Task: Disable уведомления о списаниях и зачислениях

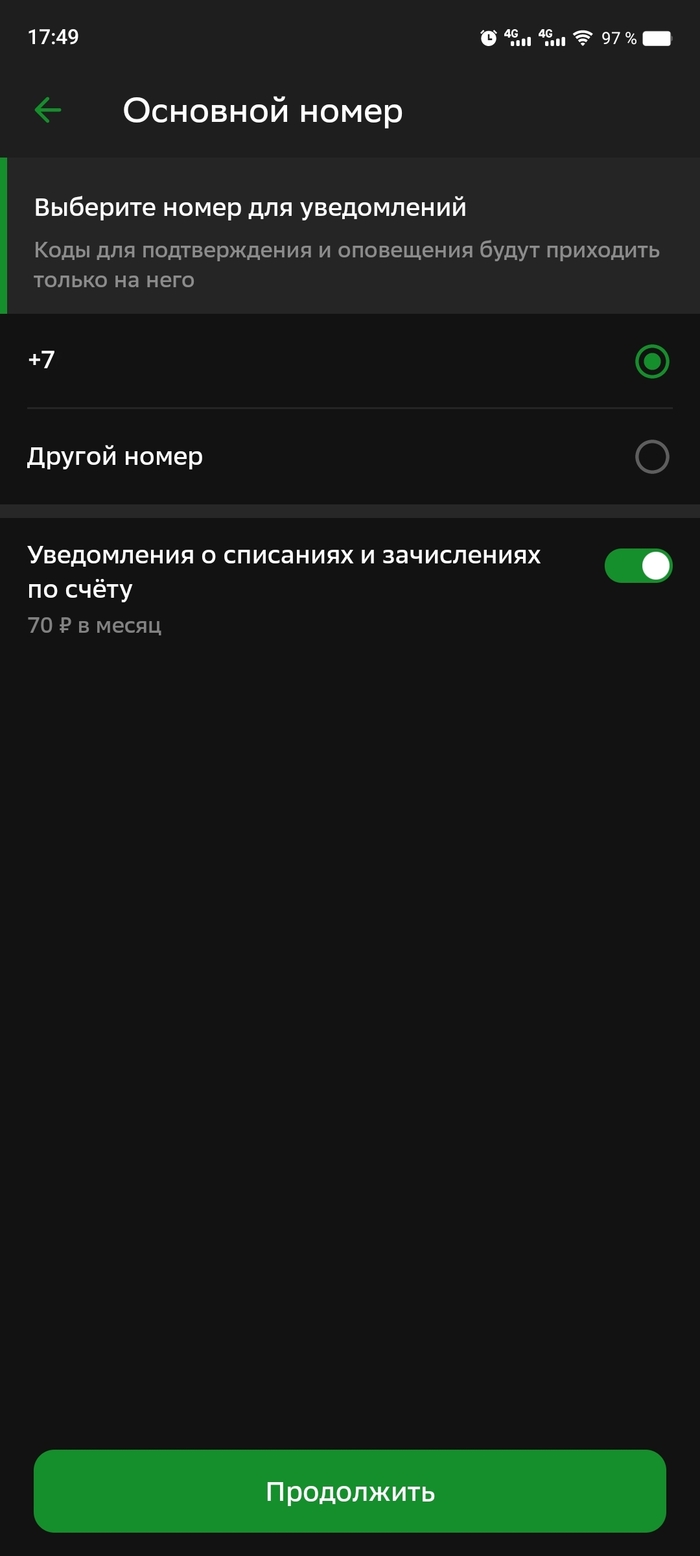Action: 638,566
